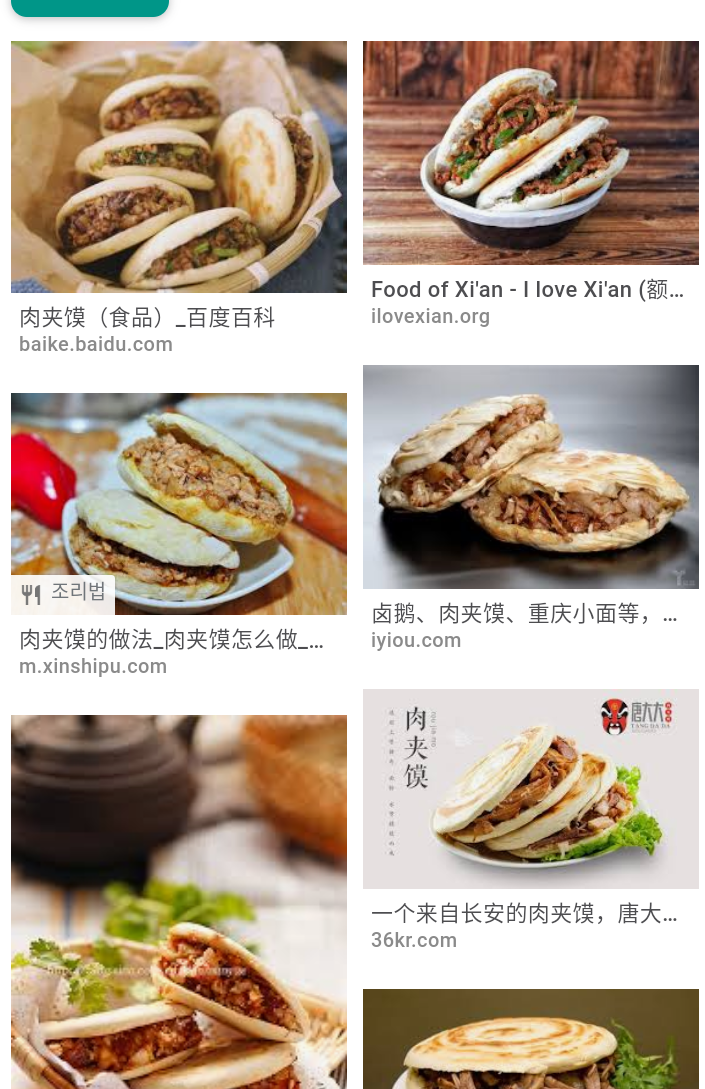
Task: Open the 36kr.com 唐大 image result
Action: pos(530,789)
